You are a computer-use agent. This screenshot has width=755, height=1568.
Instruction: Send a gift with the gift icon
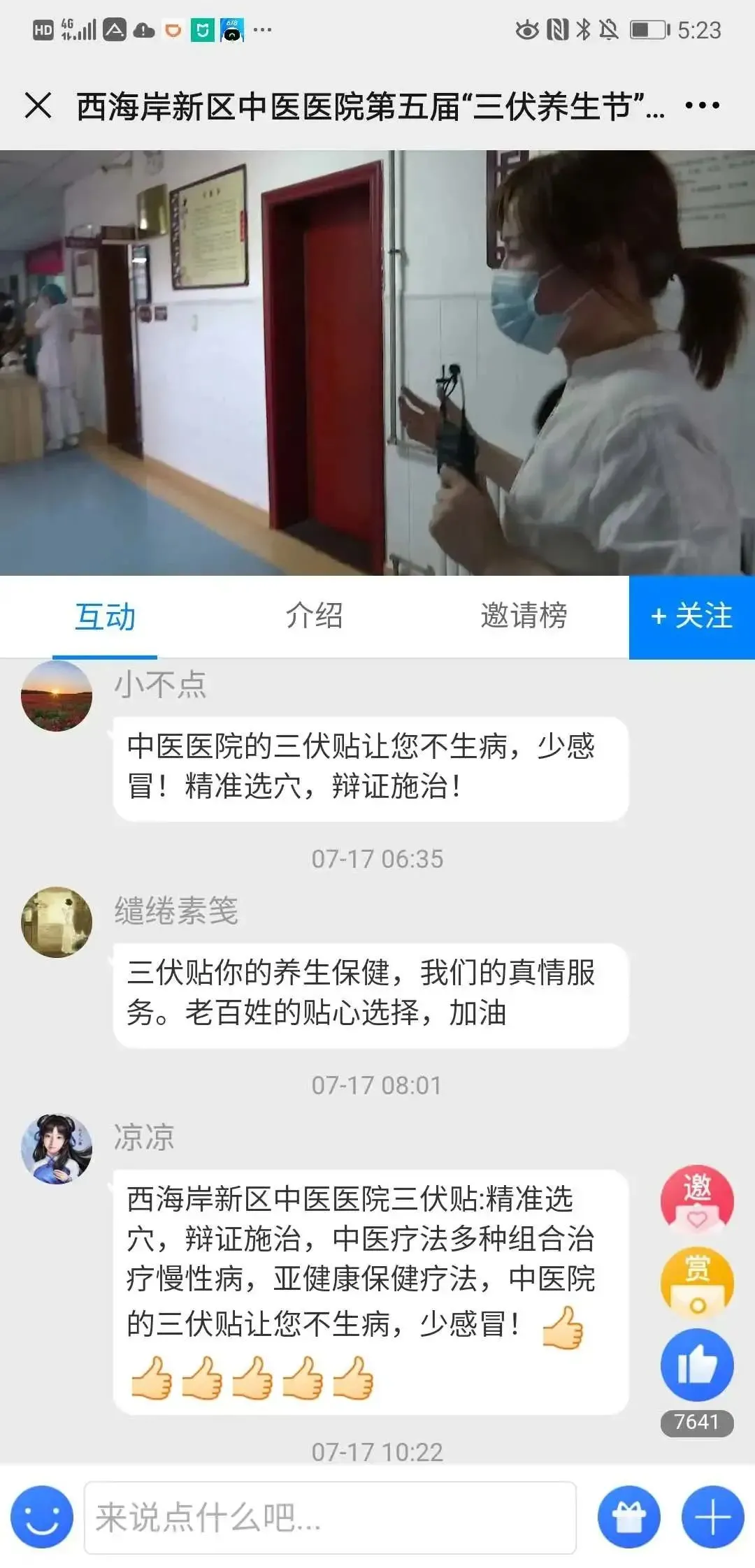tap(628, 1517)
